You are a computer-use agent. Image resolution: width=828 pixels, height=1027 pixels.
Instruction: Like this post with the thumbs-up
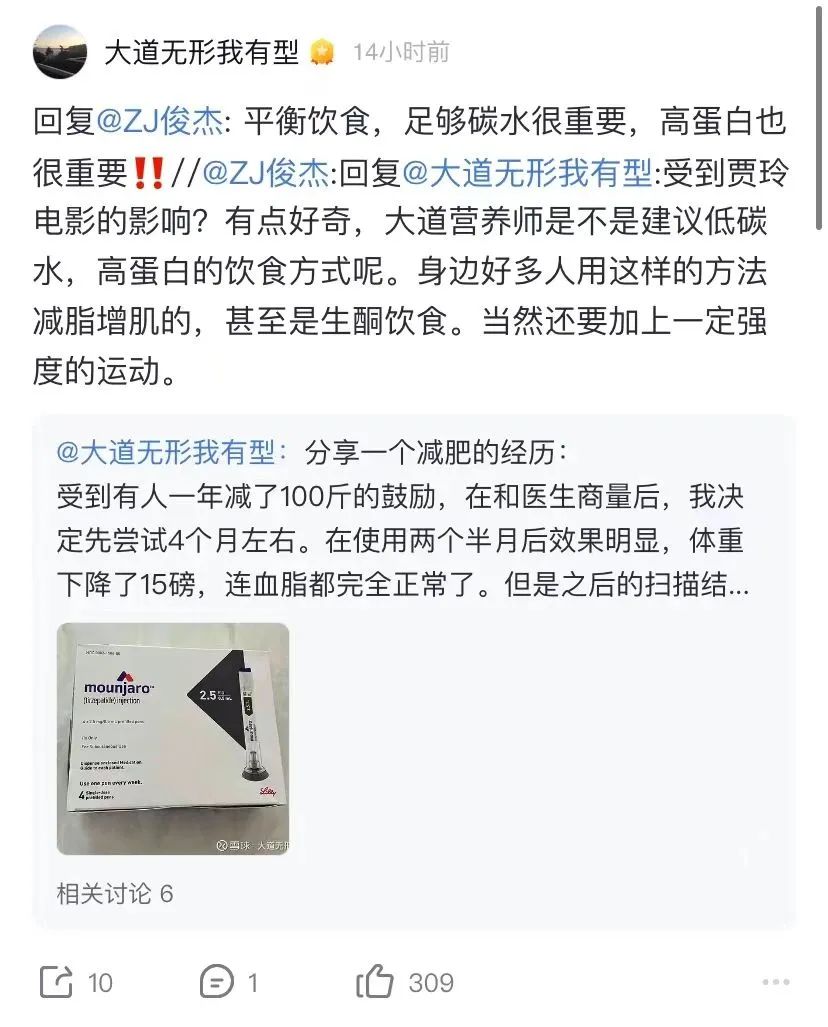(x=375, y=982)
